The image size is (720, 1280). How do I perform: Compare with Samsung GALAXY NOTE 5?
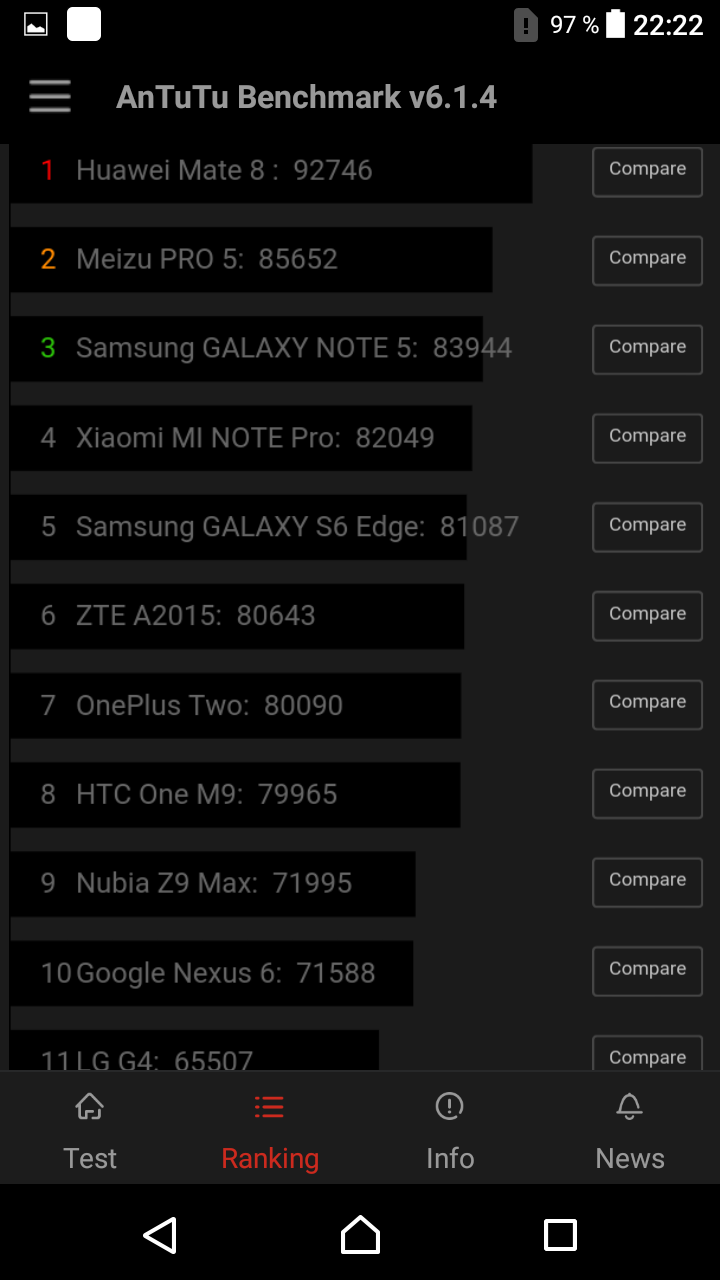tap(647, 349)
